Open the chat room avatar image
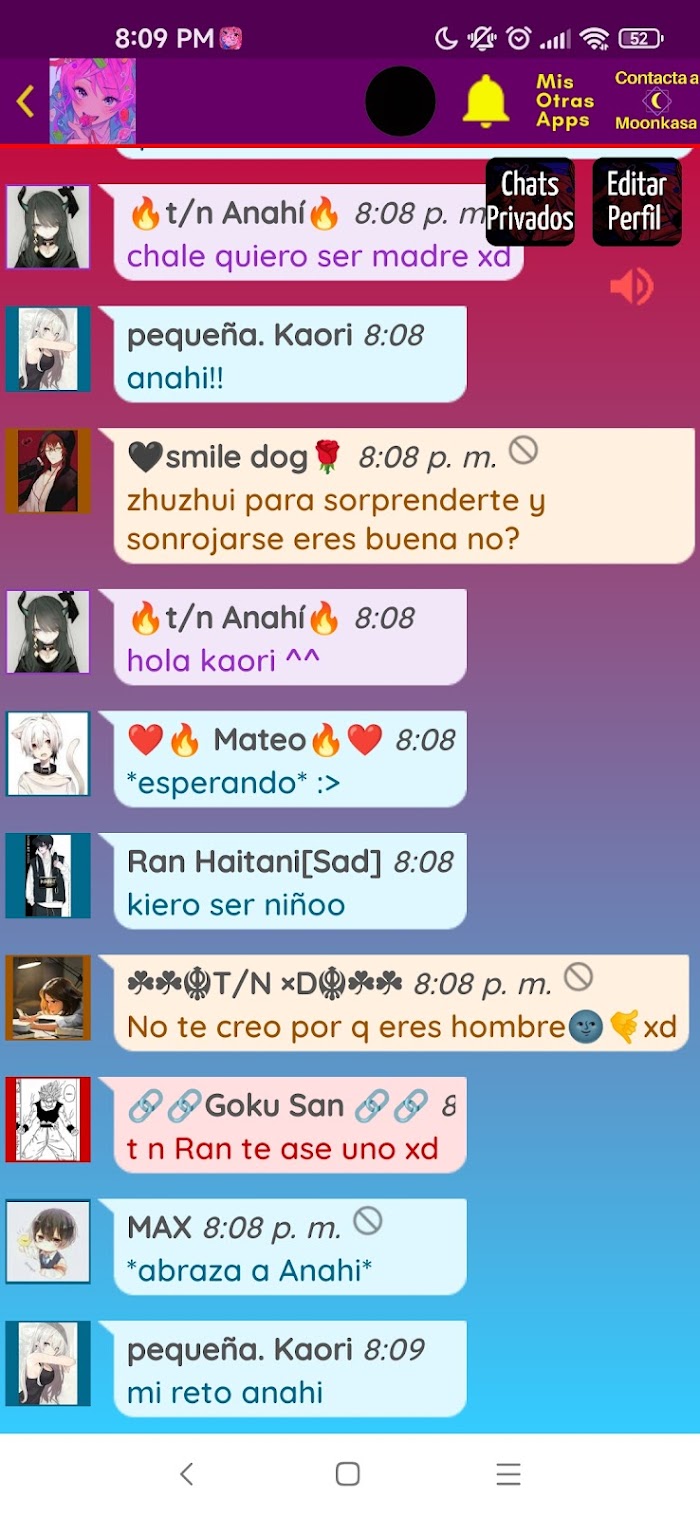Screen dimensions: 700x1518 (92, 101)
